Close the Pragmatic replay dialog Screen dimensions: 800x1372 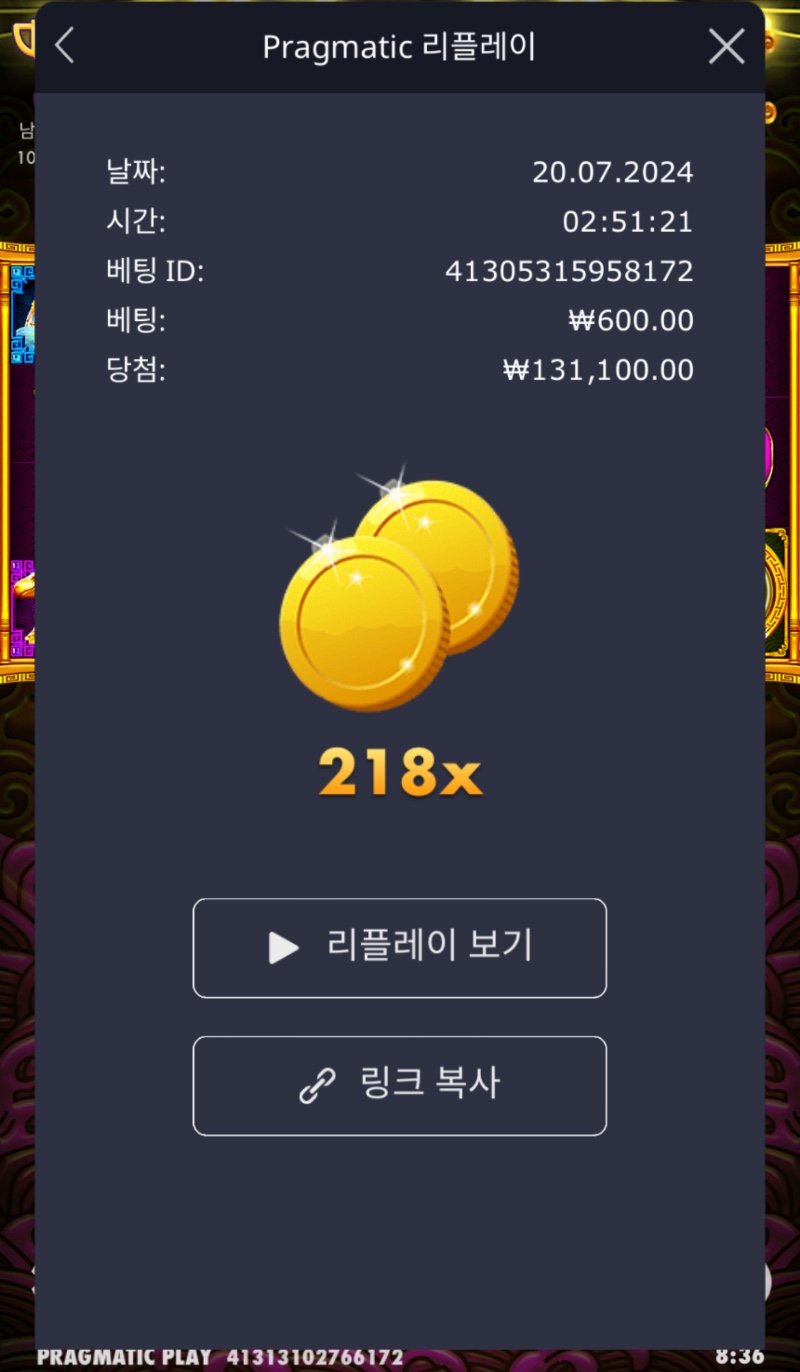point(726,46)
